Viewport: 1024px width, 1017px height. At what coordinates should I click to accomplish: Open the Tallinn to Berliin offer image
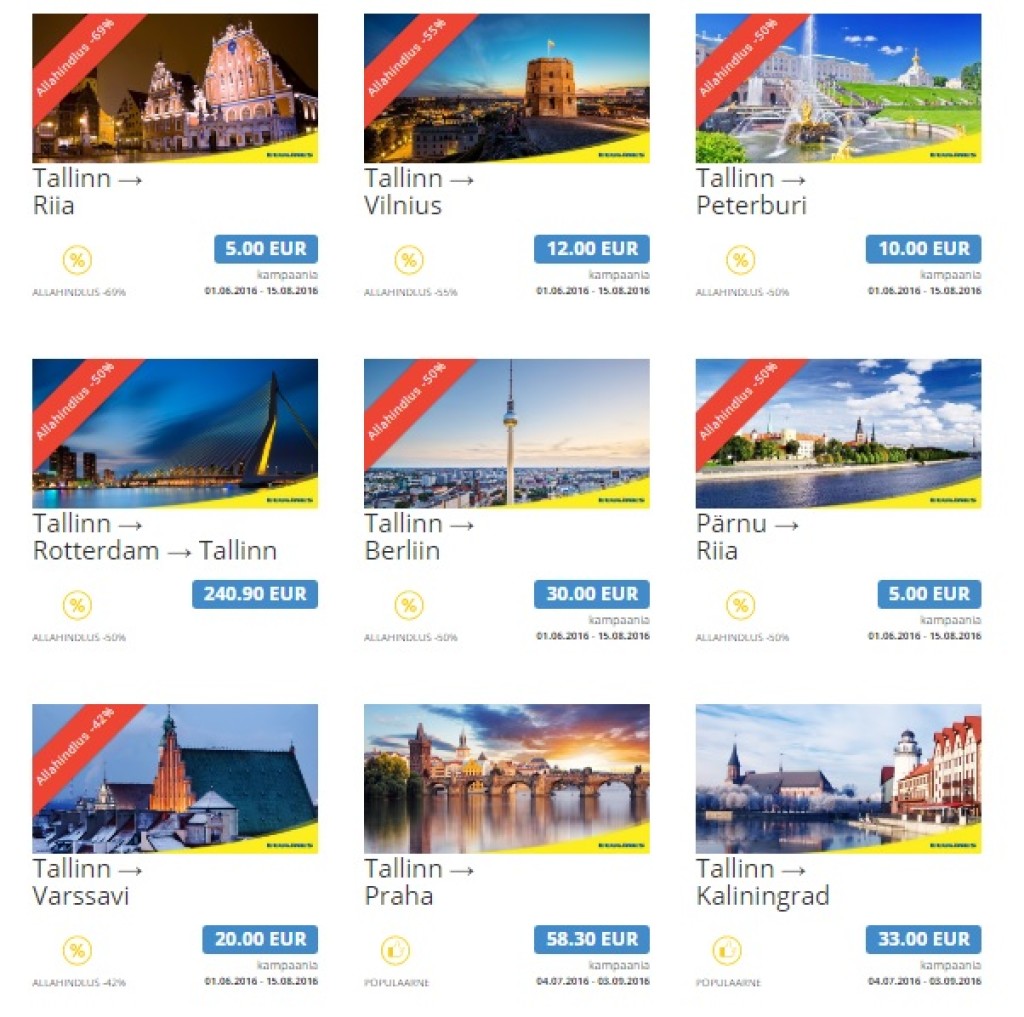[x=506, y=433]
